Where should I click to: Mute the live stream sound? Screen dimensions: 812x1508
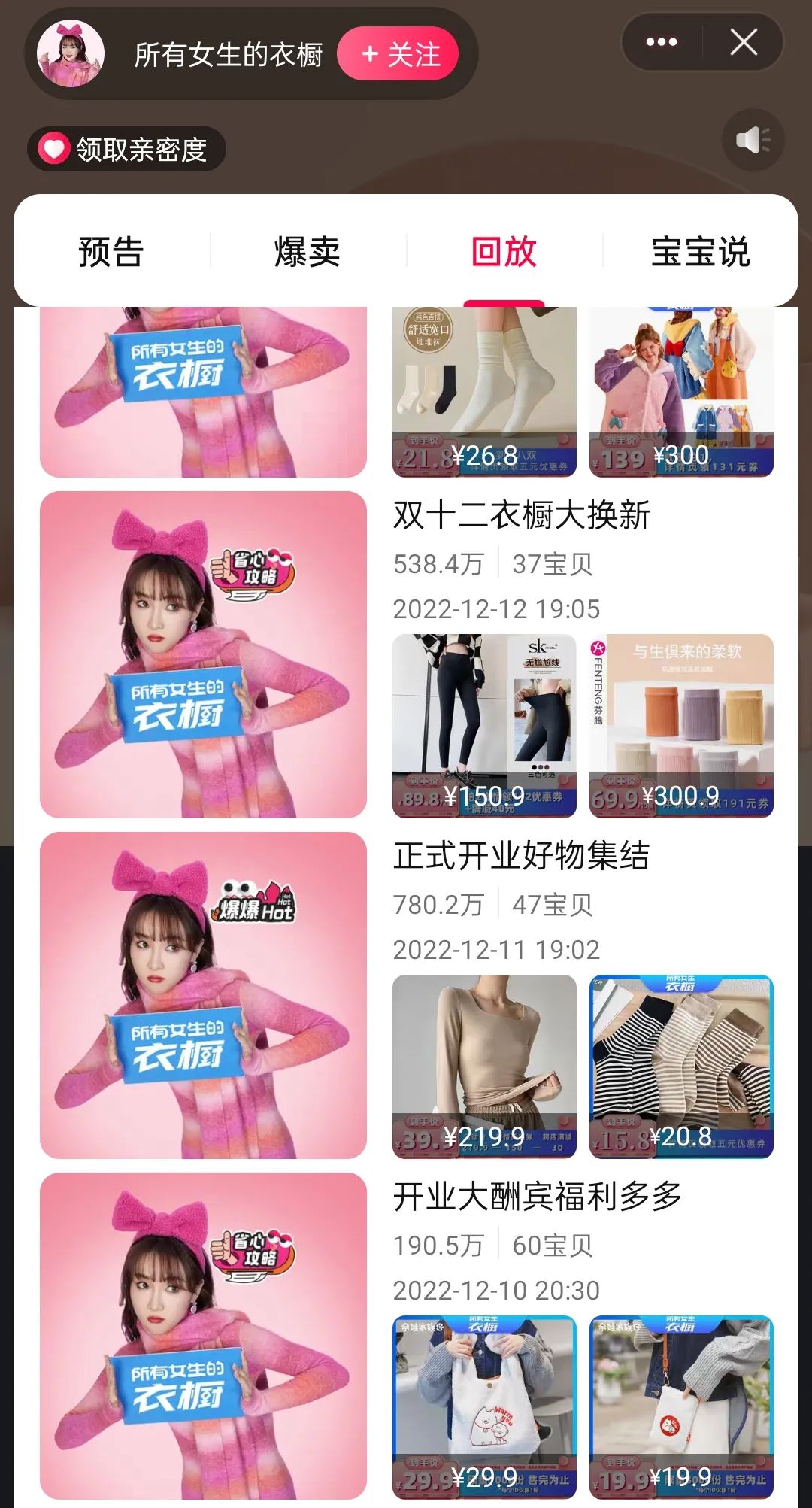753,140
